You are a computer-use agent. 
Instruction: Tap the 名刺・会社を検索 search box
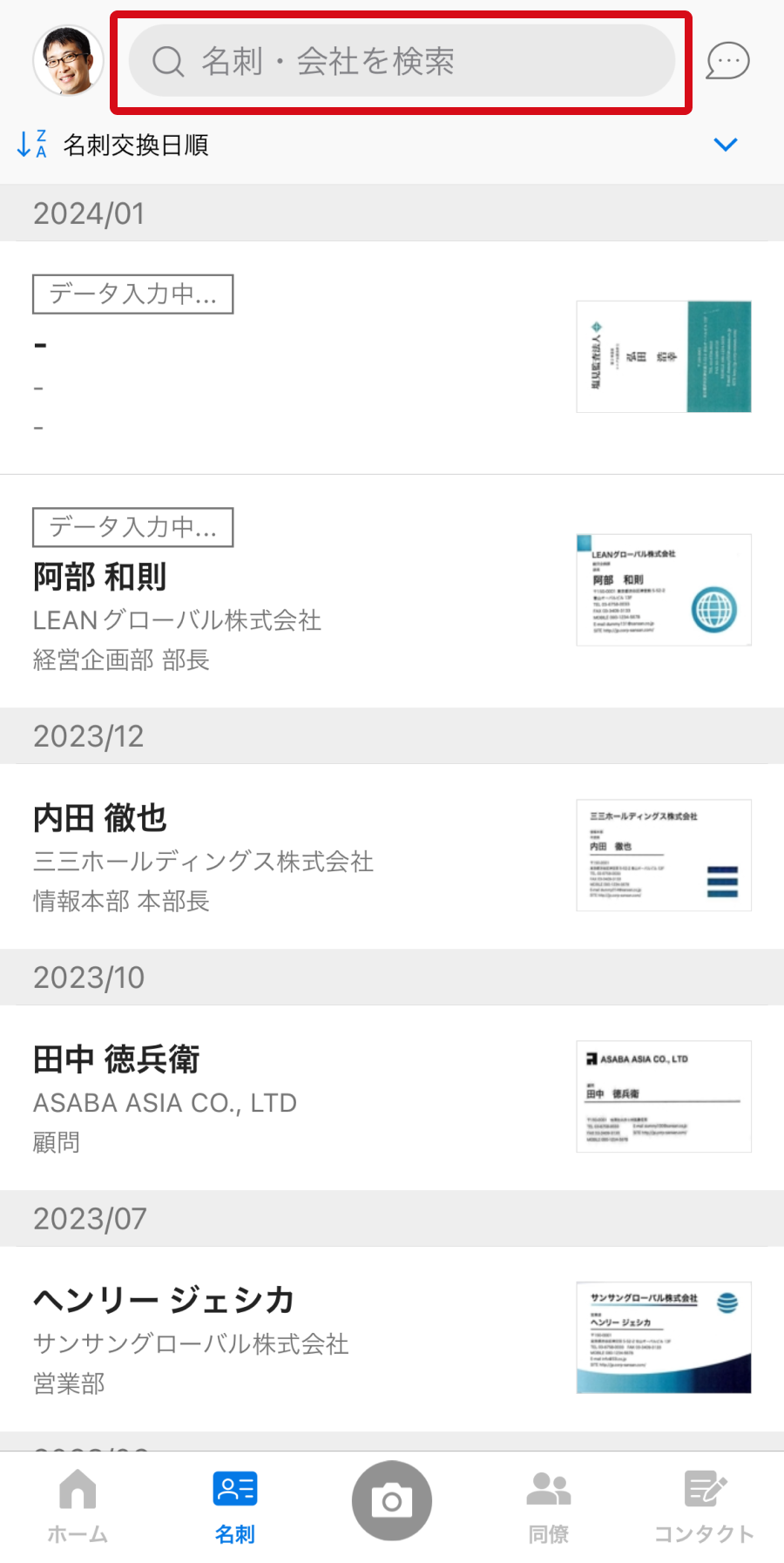click(x=402, y=61)
